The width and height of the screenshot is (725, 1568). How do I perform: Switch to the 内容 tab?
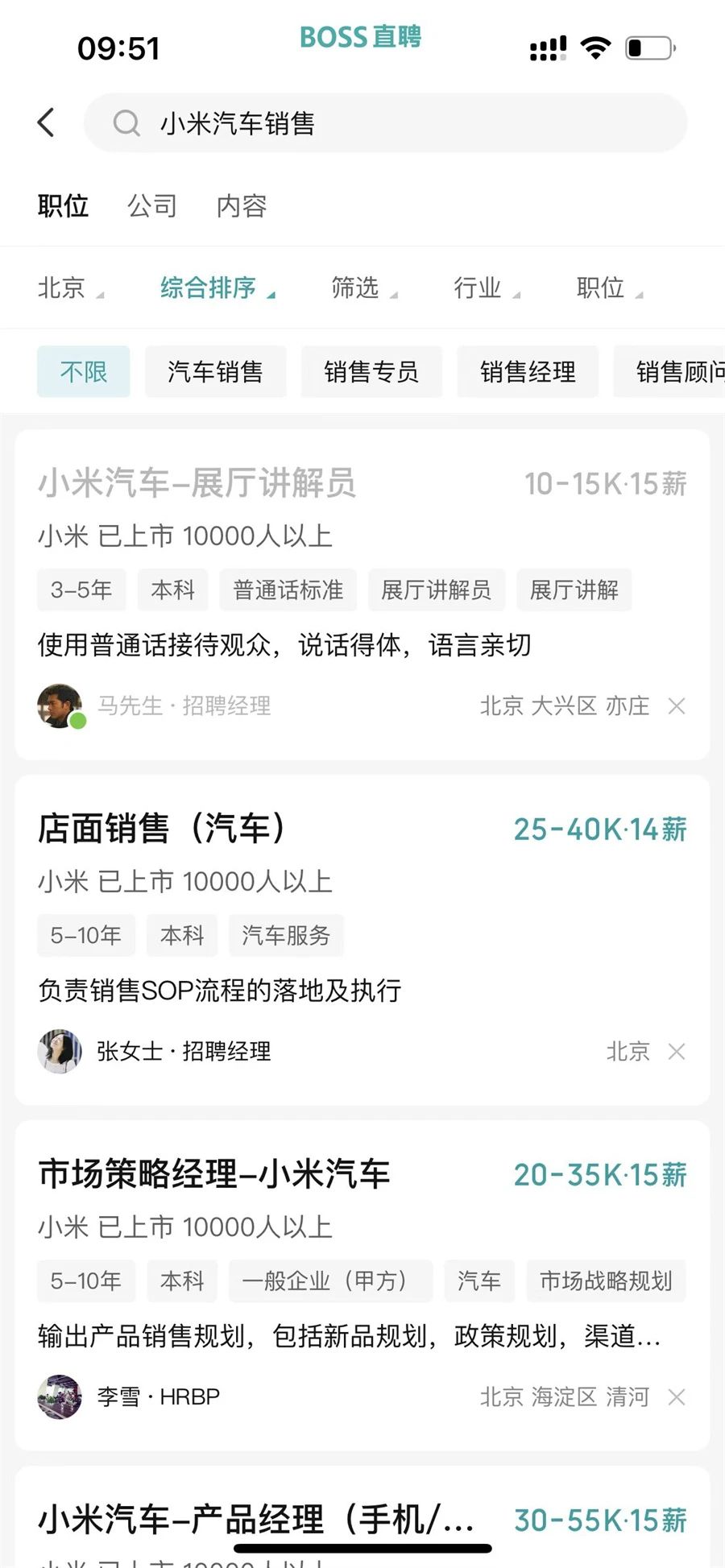point(241,206)
